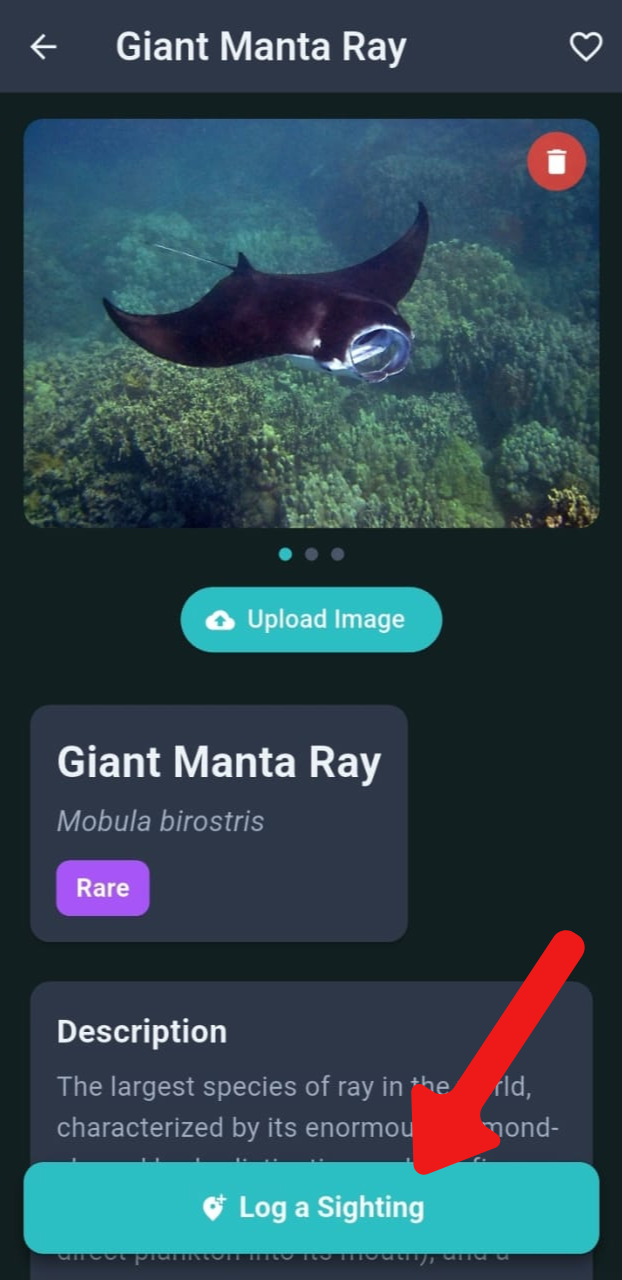
Task: Go back using the arrow icon
Action: coord(43,47)
